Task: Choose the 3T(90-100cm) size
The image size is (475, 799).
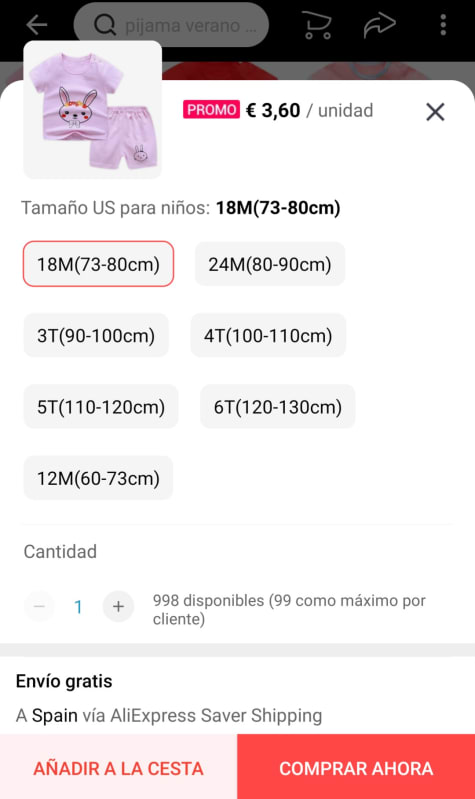Action: coord(96,335)
